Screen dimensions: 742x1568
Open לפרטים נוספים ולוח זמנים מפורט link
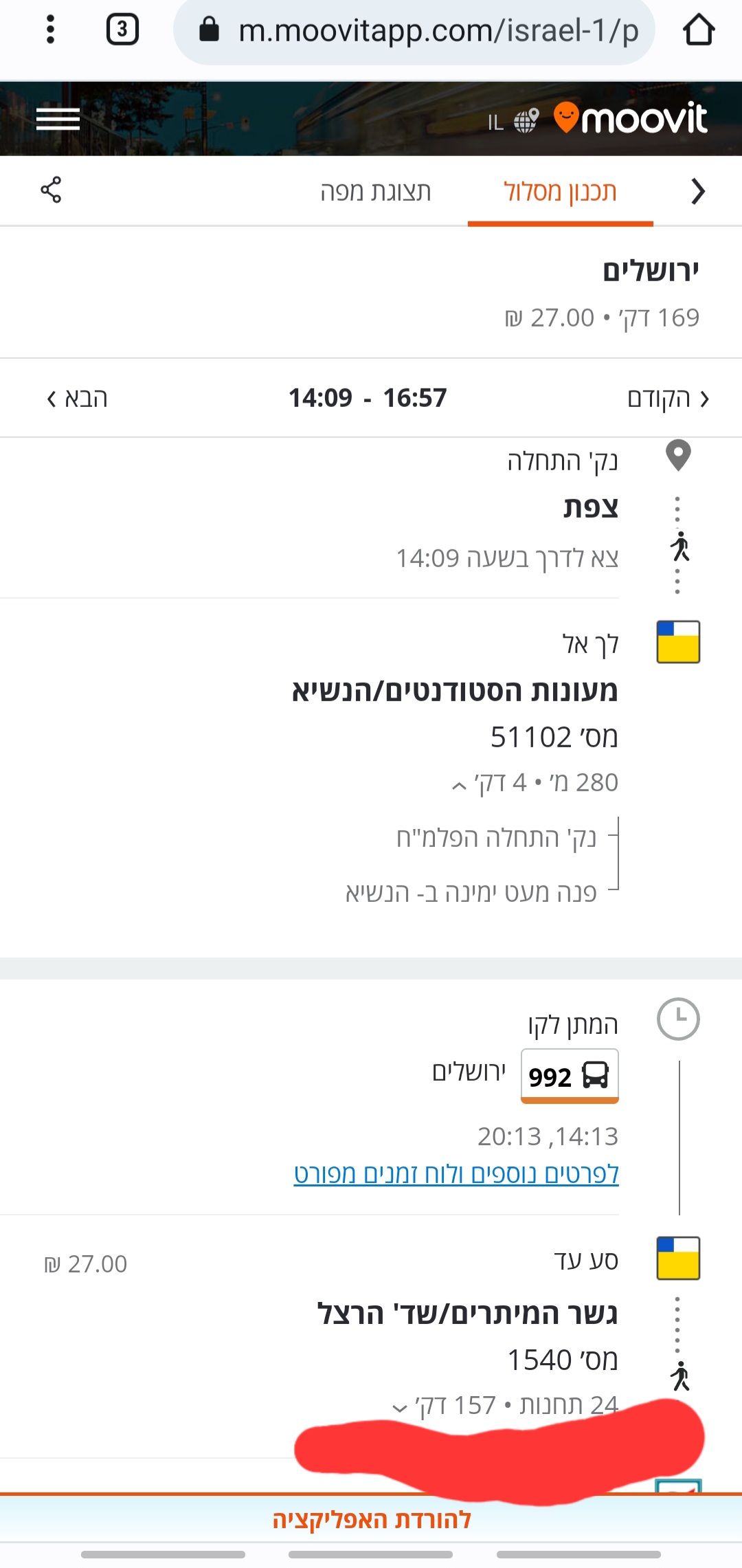[456, 1174]
